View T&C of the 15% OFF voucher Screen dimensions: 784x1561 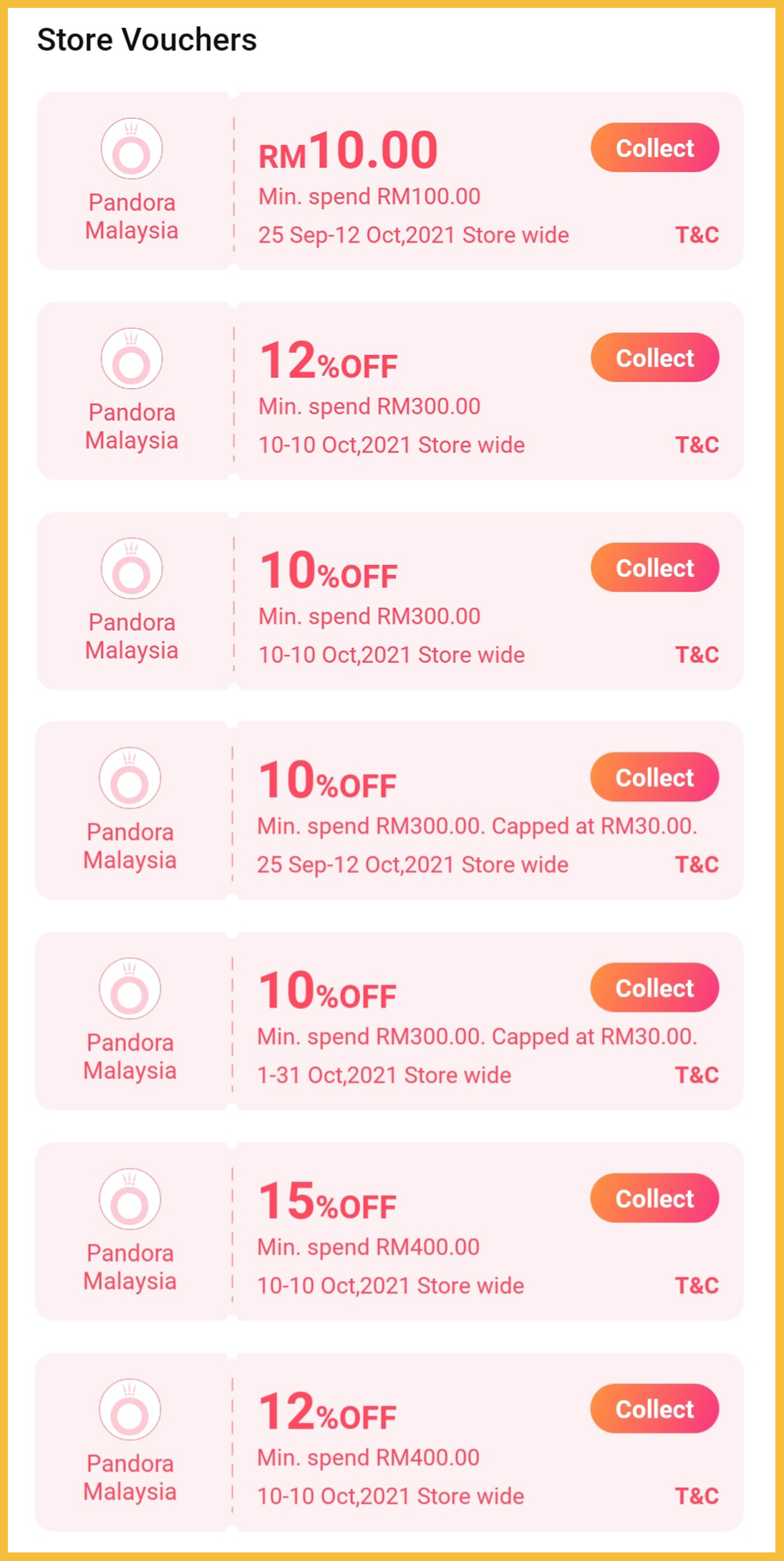pyautogui.click(x=697, y=1285)
